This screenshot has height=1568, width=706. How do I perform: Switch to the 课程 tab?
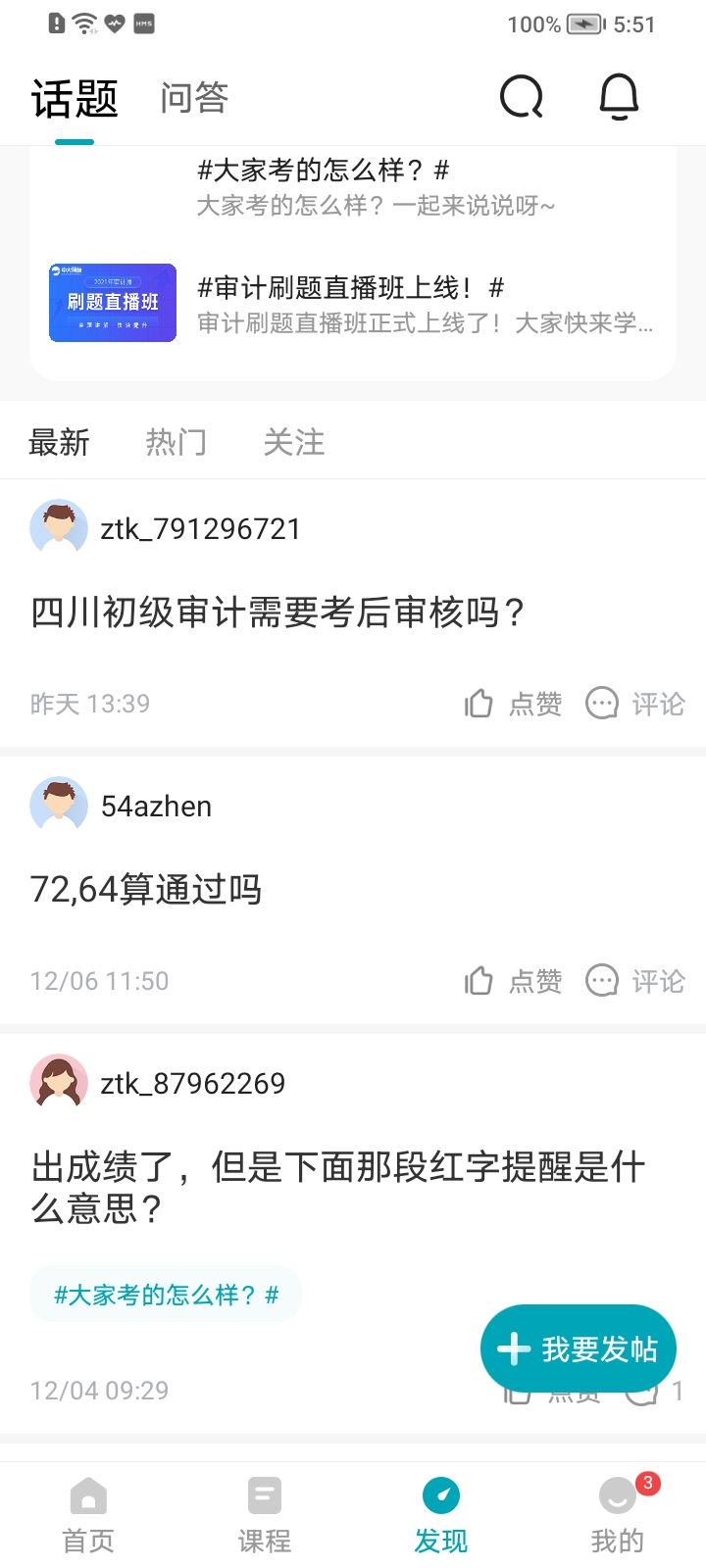265,1515
